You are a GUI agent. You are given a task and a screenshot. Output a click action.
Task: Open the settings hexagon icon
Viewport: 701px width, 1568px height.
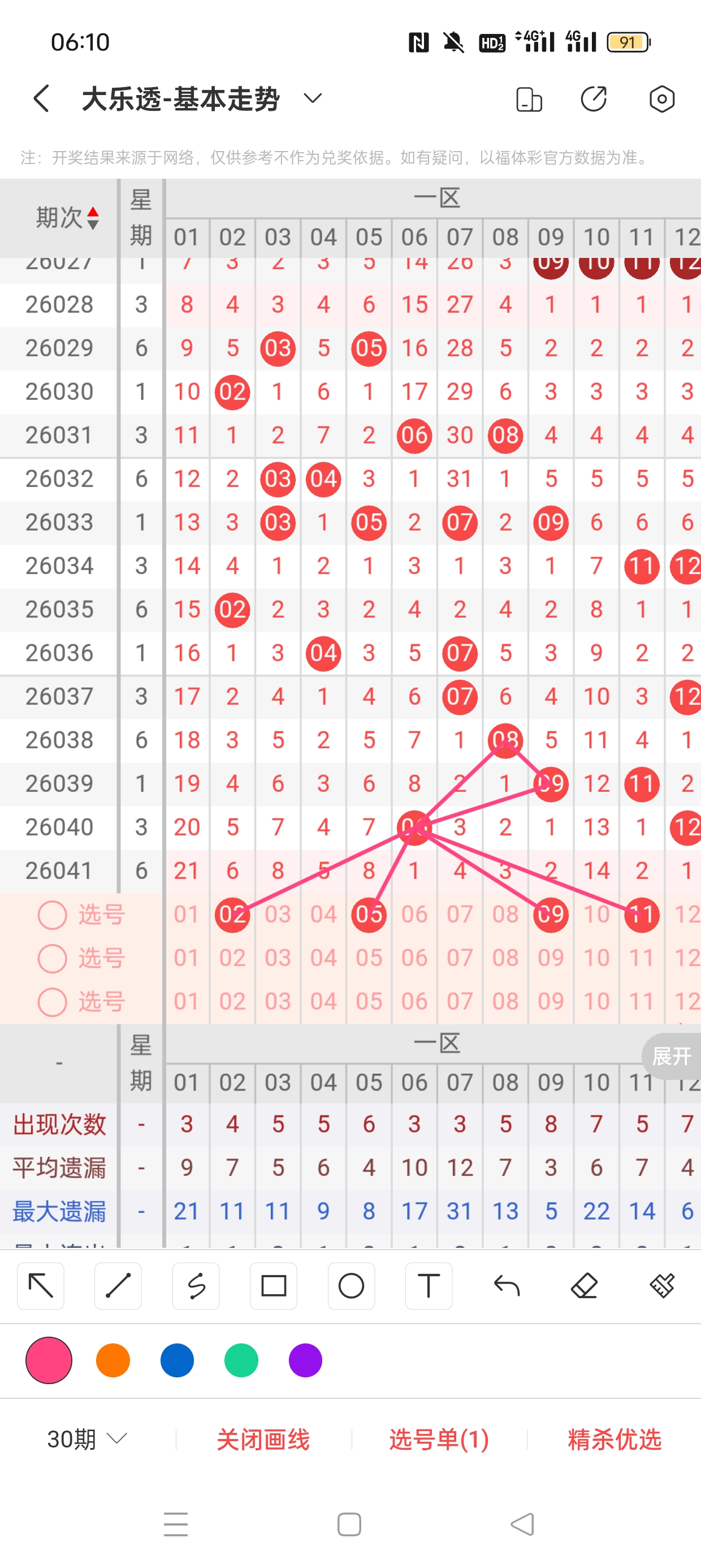click(x=661, y=98)
